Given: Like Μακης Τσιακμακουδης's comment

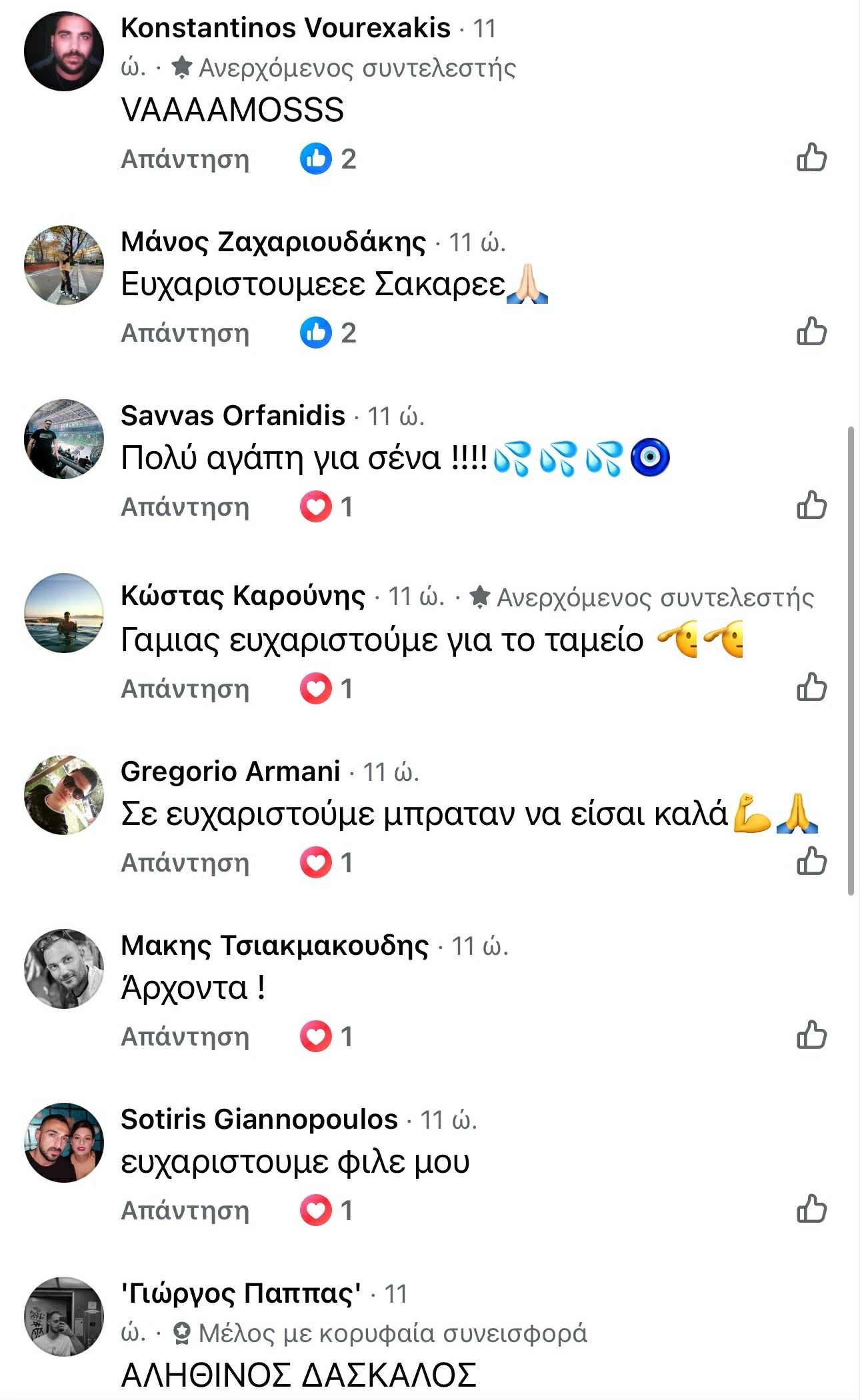Looking at the screenshot, I should click(811, 1036).
